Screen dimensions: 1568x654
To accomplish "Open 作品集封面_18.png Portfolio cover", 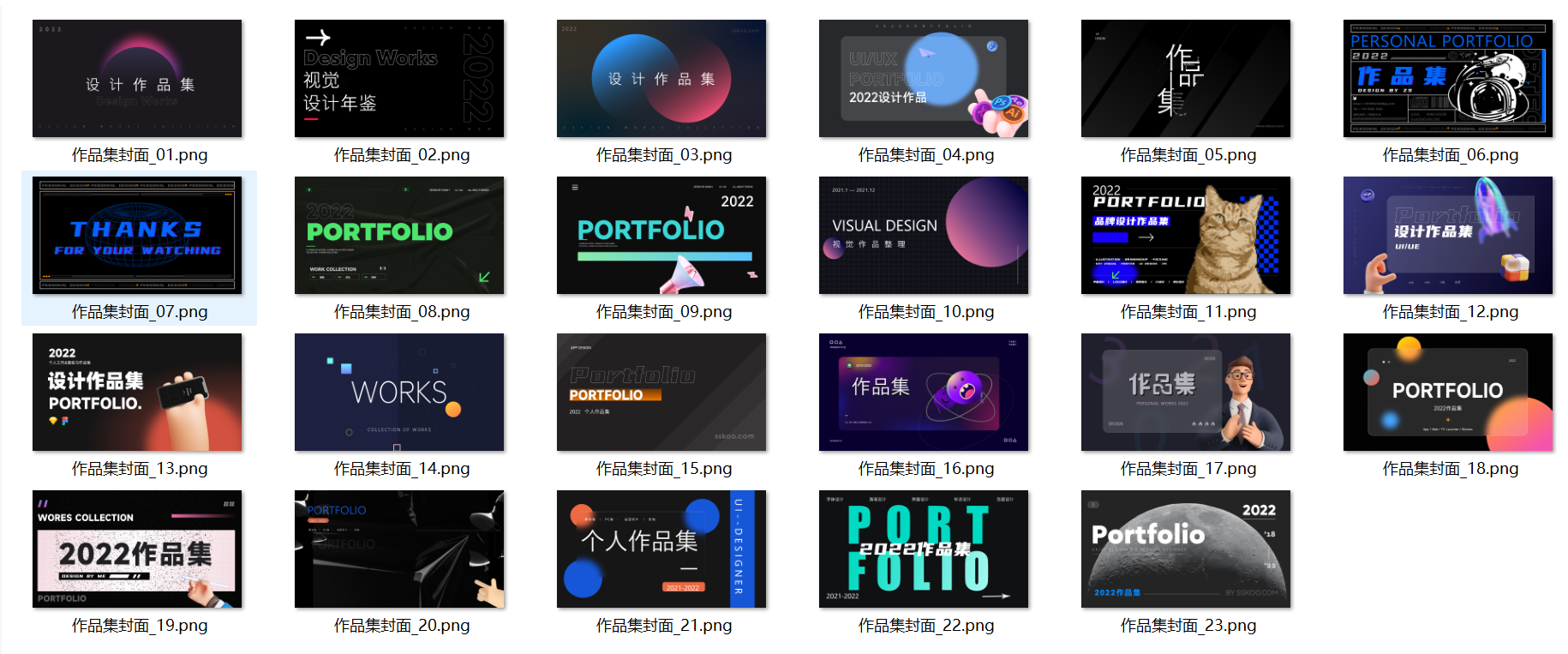I will coord(1448,393).
